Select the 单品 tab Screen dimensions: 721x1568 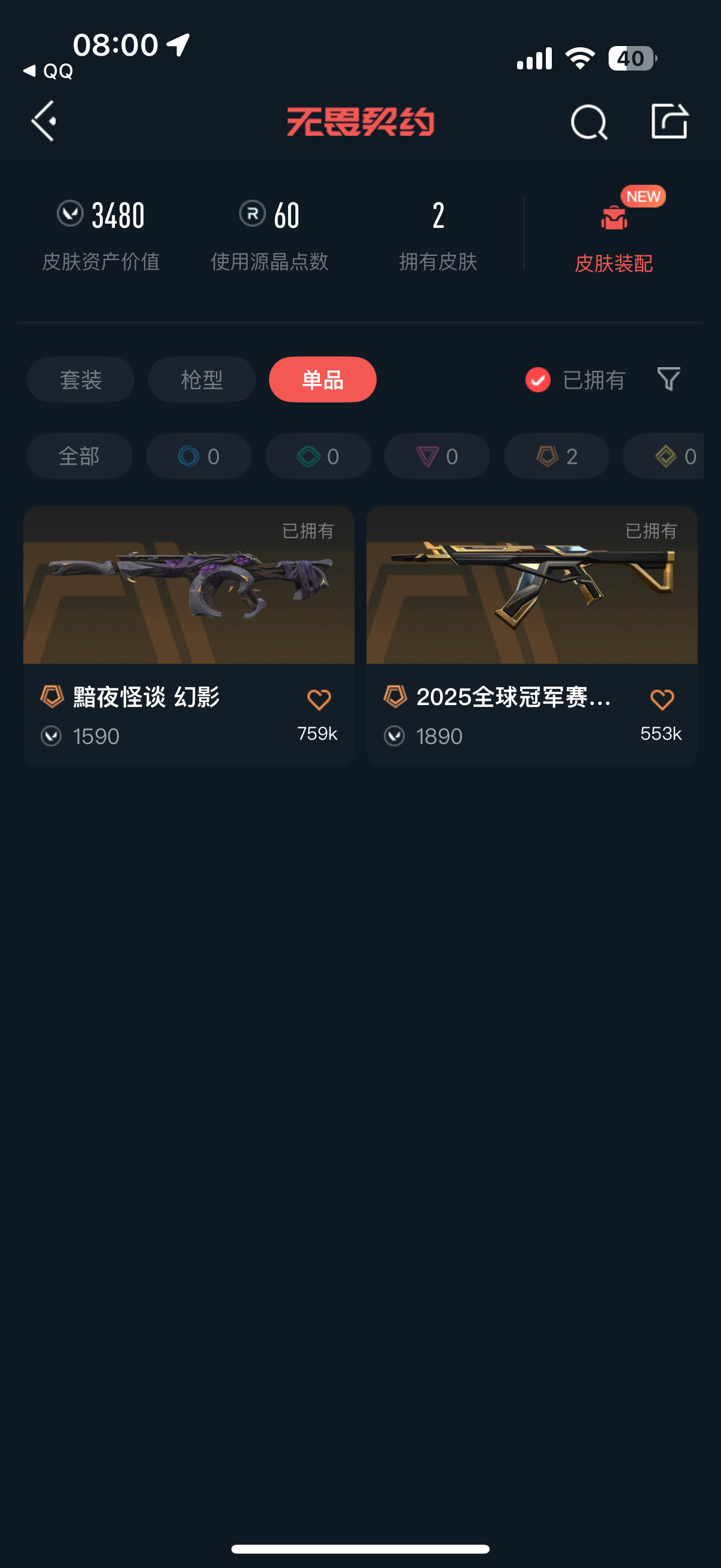pyautogui.click(x=322, y=379)
